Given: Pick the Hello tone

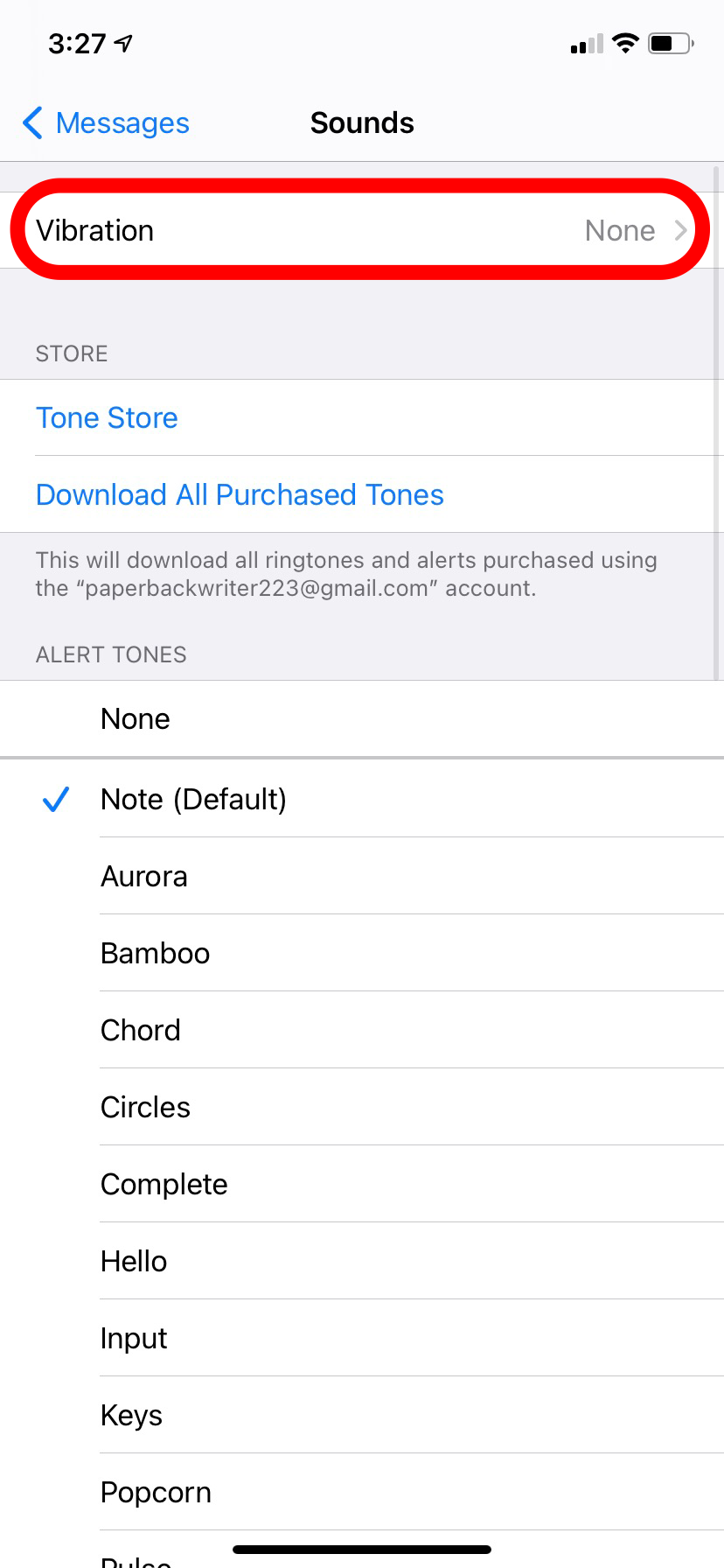Looking at the screenshot, I should click(x=362, y=1261).
